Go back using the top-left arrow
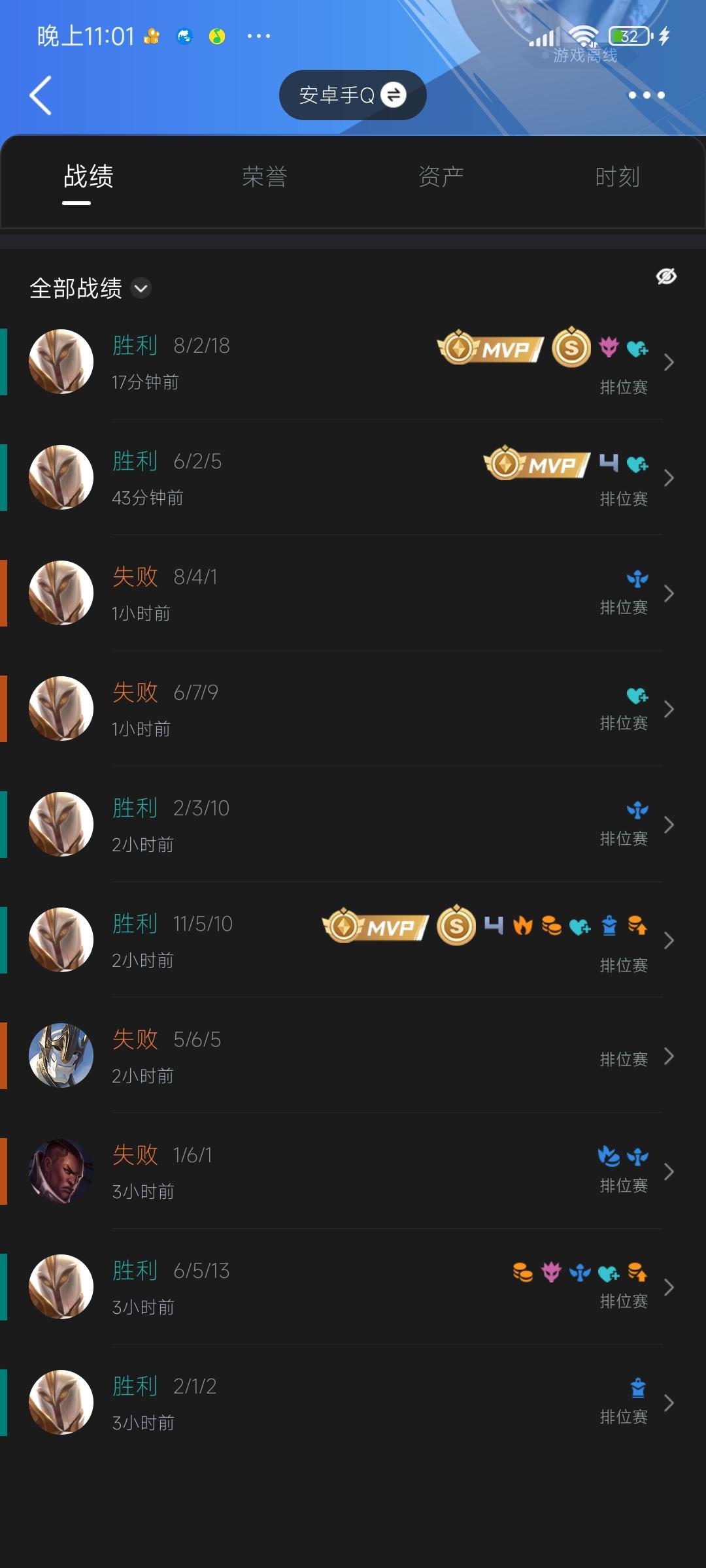Viewport: 706px width, 1568px height. click(41, 95)
